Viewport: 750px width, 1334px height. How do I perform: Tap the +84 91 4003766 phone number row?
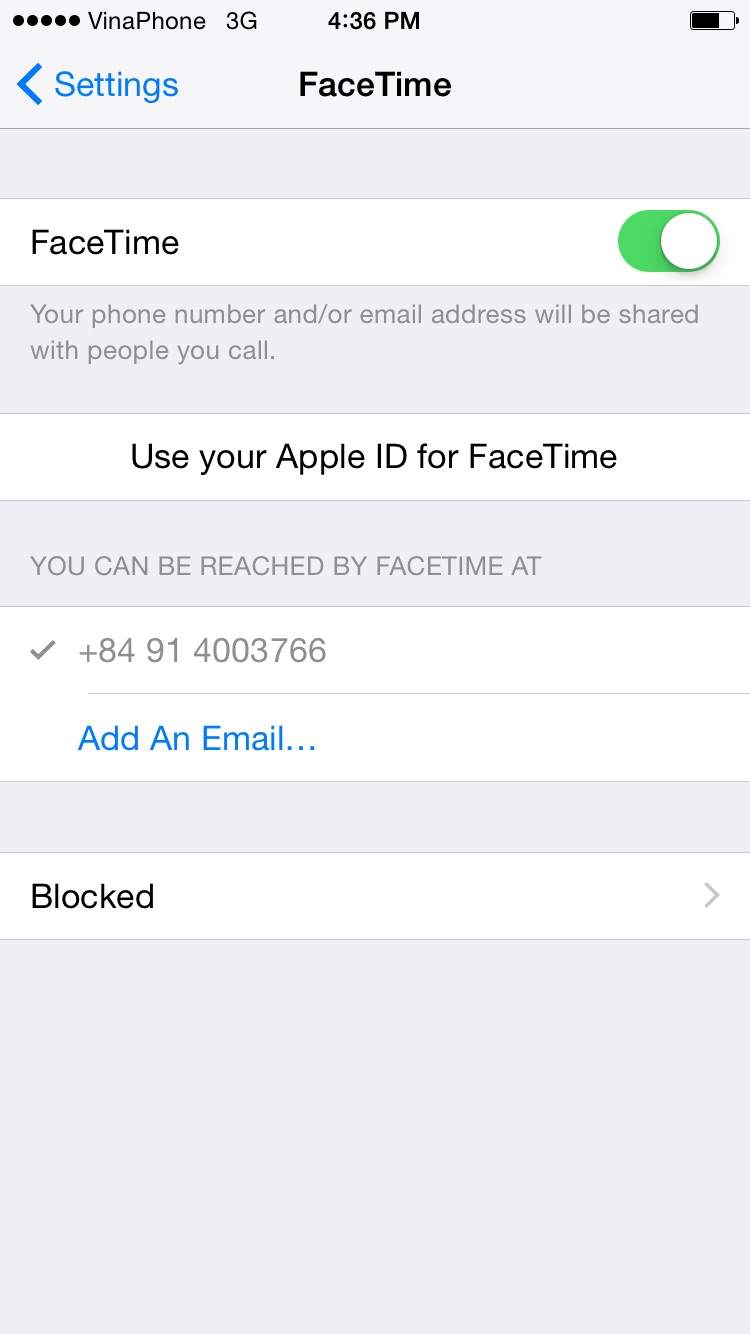375,650
